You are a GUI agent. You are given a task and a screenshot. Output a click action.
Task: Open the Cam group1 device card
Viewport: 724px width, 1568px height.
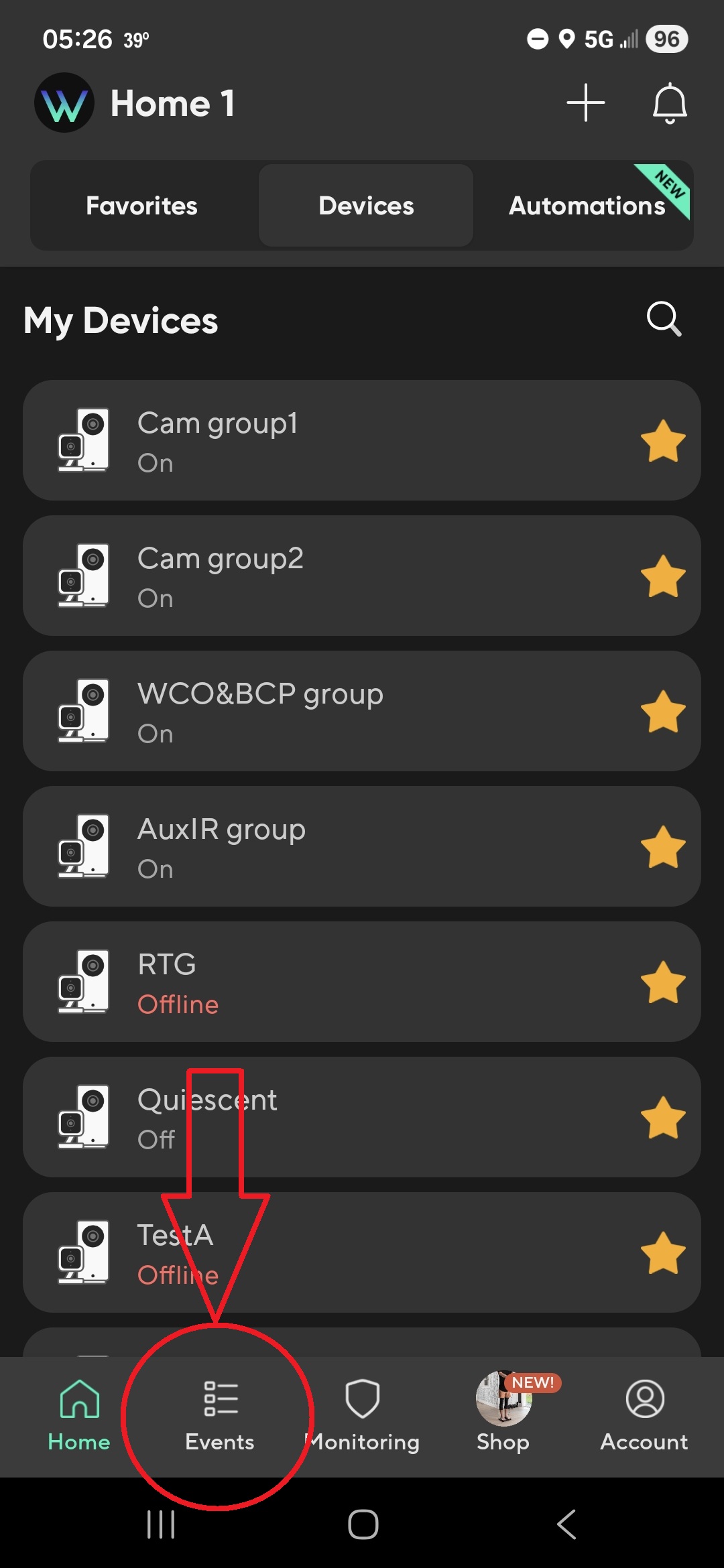click(335, 441)
